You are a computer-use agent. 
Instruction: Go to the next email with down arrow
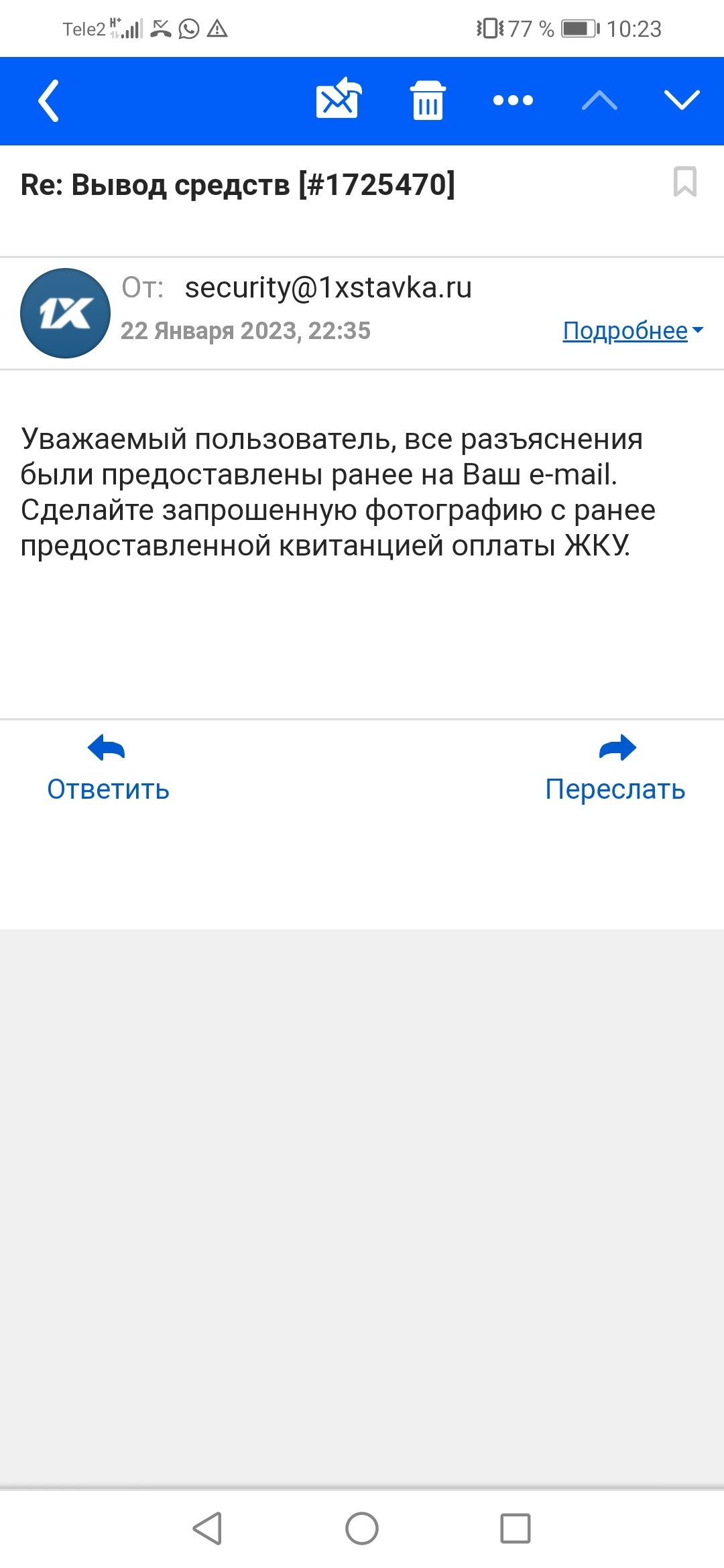coord(681,101)
